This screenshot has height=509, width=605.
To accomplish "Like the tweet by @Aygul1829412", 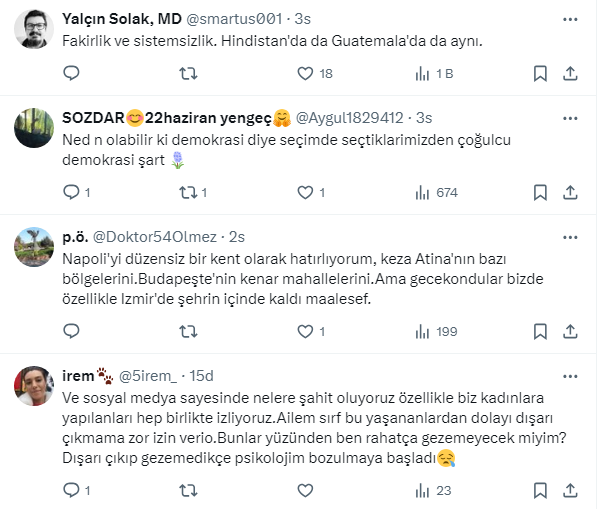I will coord(307,191).
